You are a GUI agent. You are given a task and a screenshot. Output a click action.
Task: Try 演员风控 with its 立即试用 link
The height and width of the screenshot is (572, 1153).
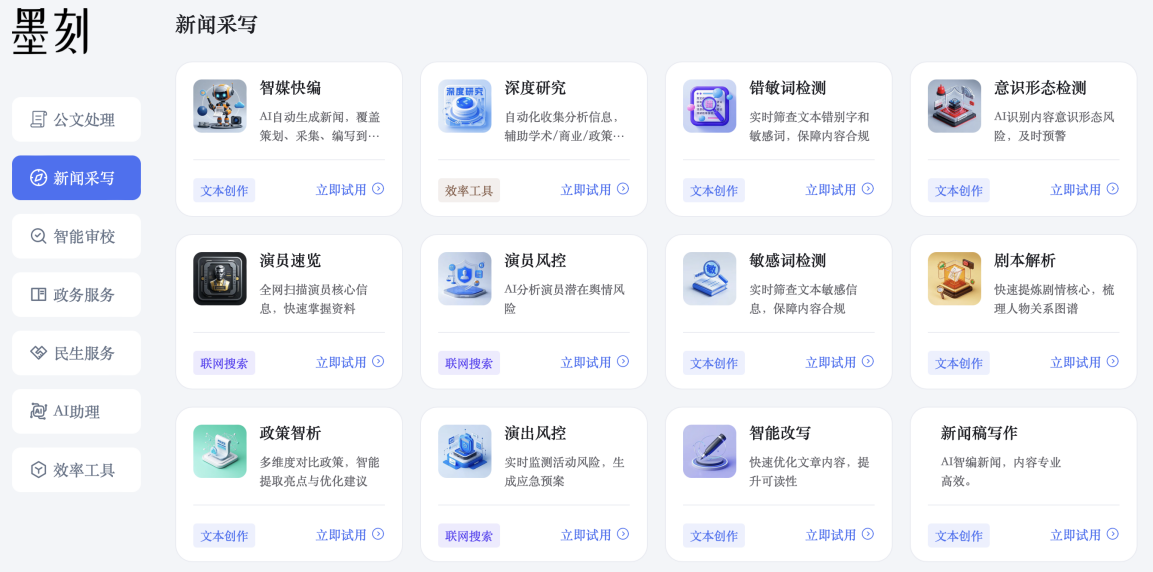click(594, 362)
